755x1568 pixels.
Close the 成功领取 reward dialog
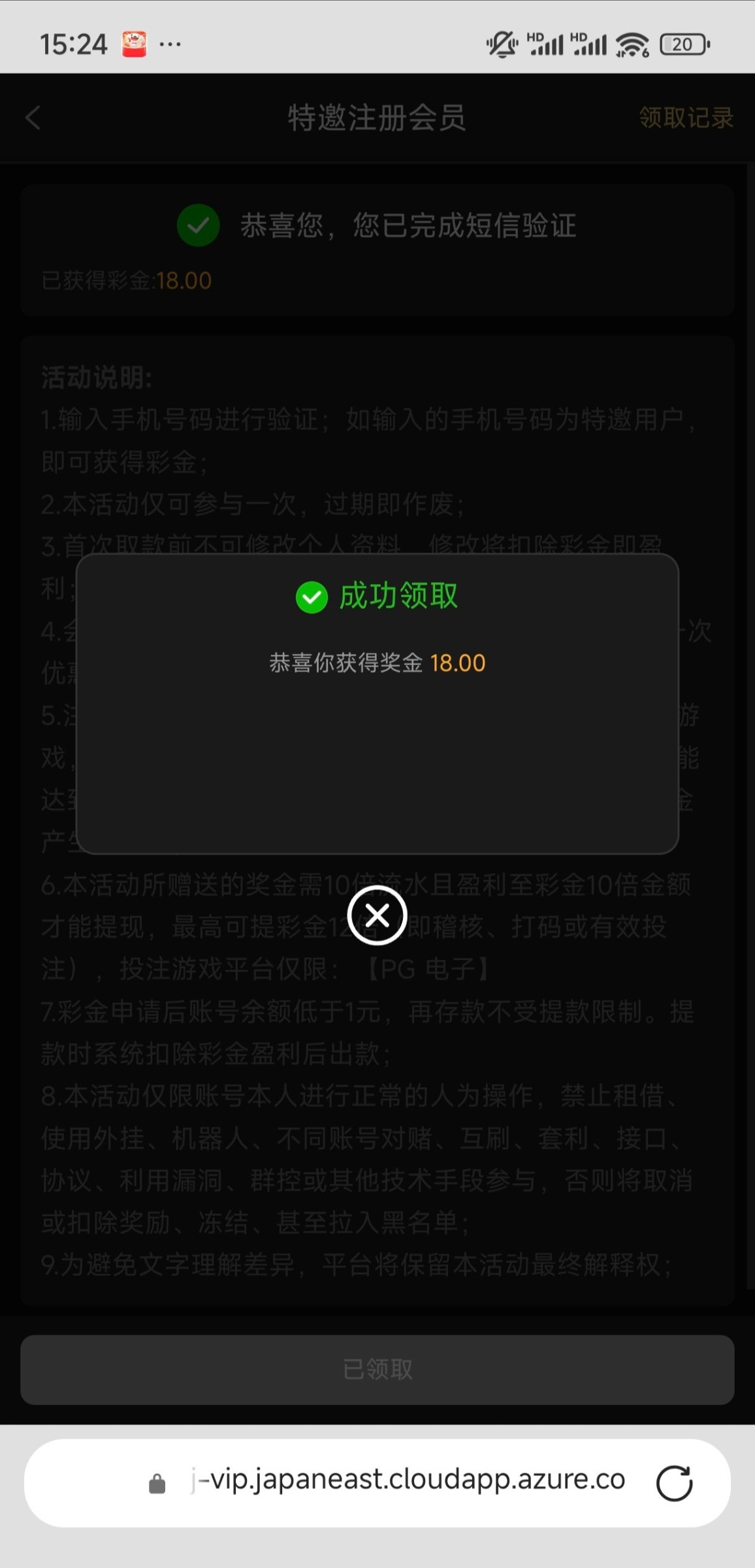pyautogui.click(x=377, y=915)
